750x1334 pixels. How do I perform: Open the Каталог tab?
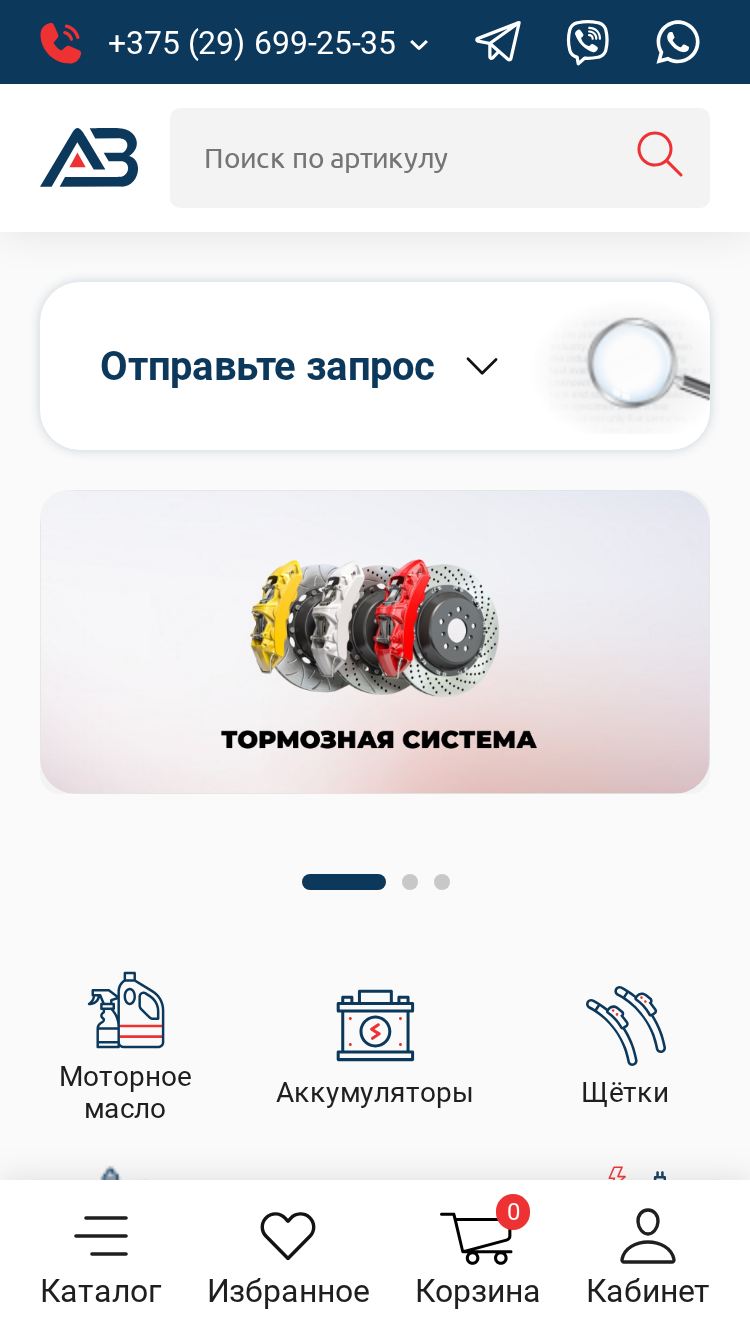click(101, 1258)
